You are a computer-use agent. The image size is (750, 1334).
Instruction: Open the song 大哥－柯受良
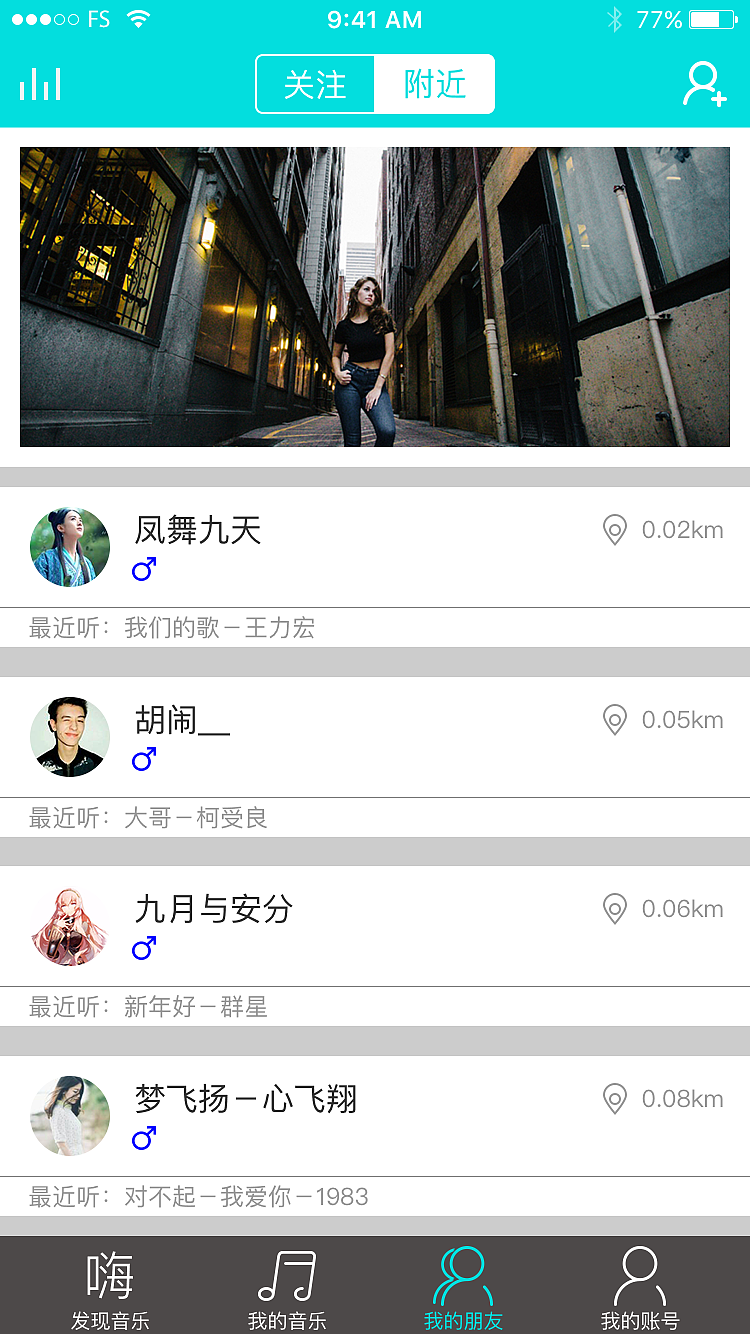click(196, 818)
